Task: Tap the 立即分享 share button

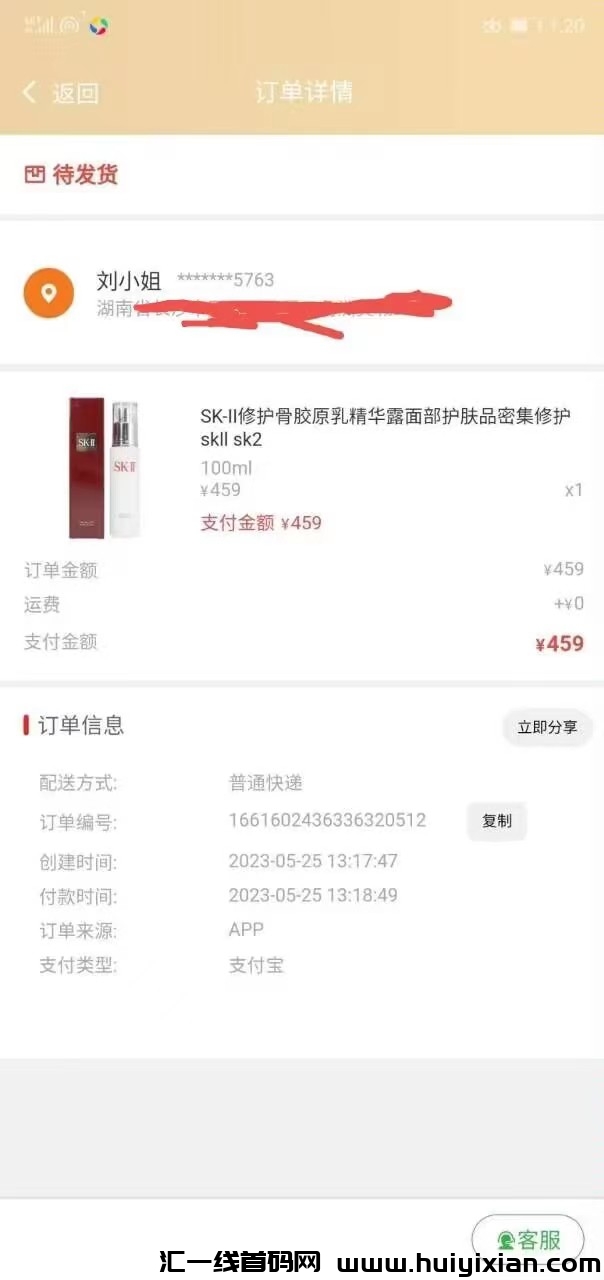Action: [547, 727]
